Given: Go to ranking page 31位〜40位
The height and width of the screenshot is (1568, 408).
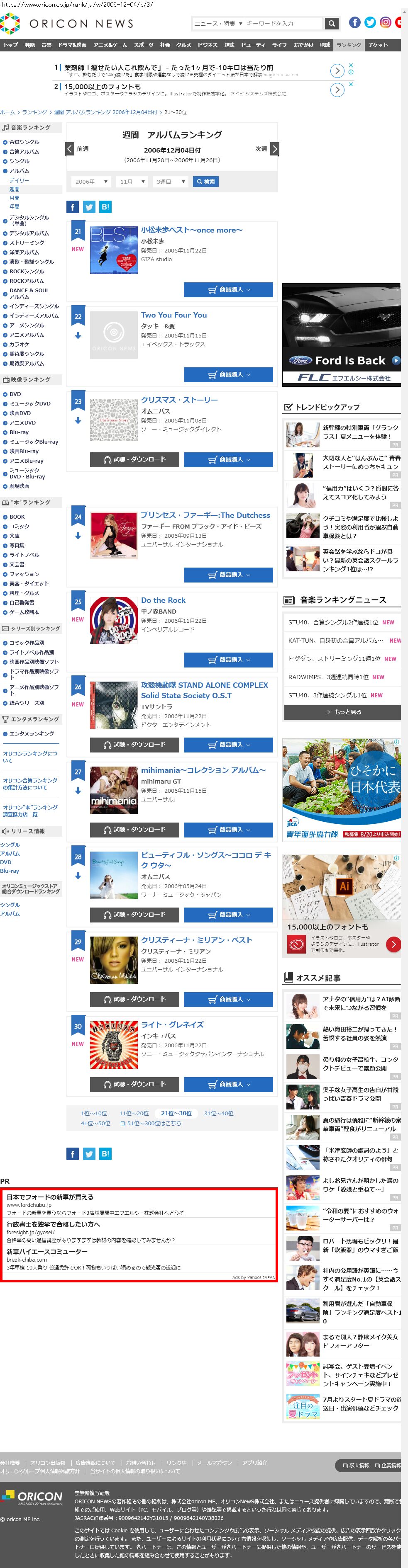Looking at the screenshot, I should click(x=218, y=1113).
